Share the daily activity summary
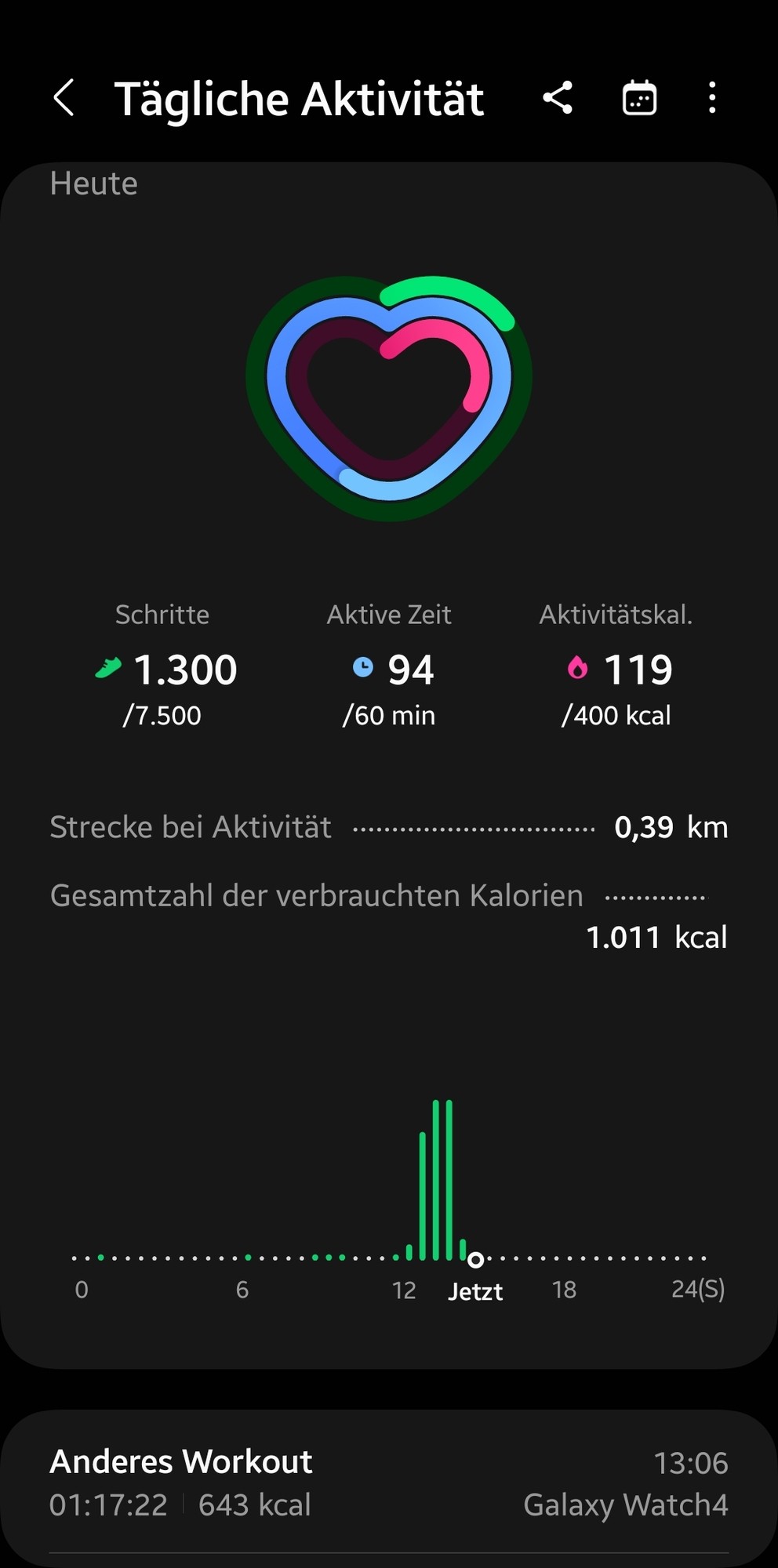This screenshot has width=778, height=1568. [558, 98]
